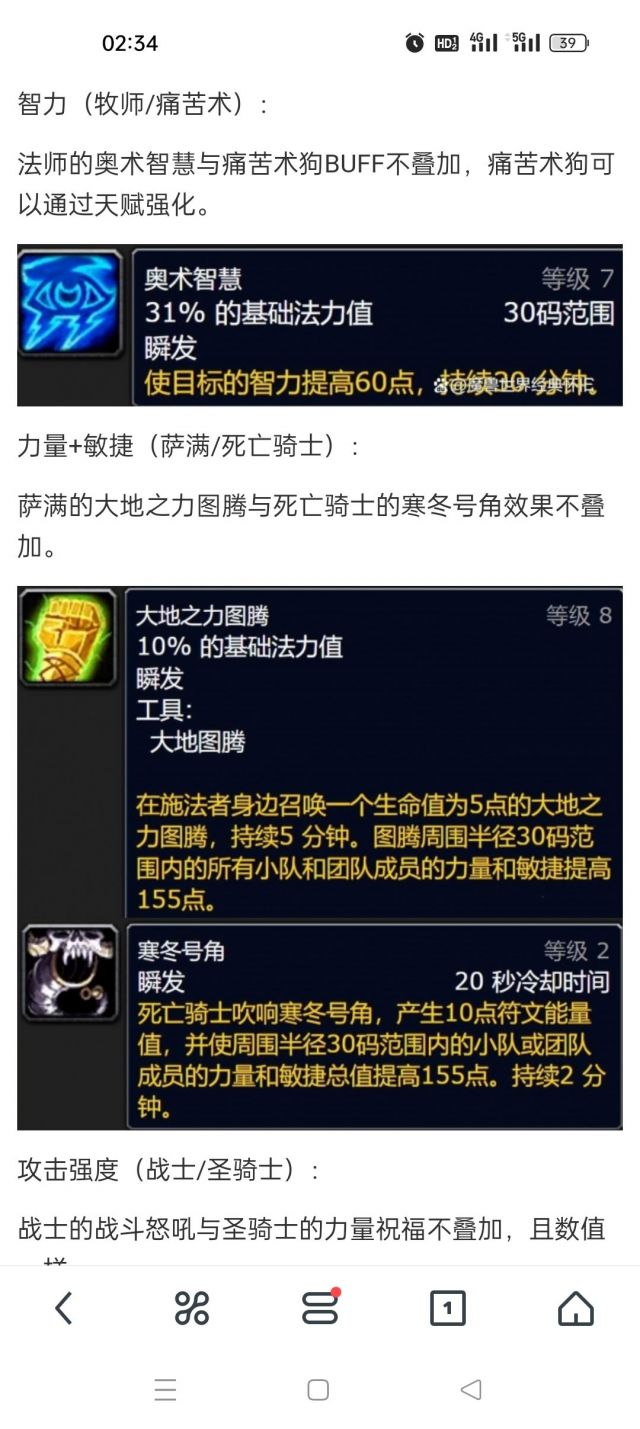Open the tab switcher with 1 tab
Screen dimensions: 640x1429
[x=447, y=1308]
